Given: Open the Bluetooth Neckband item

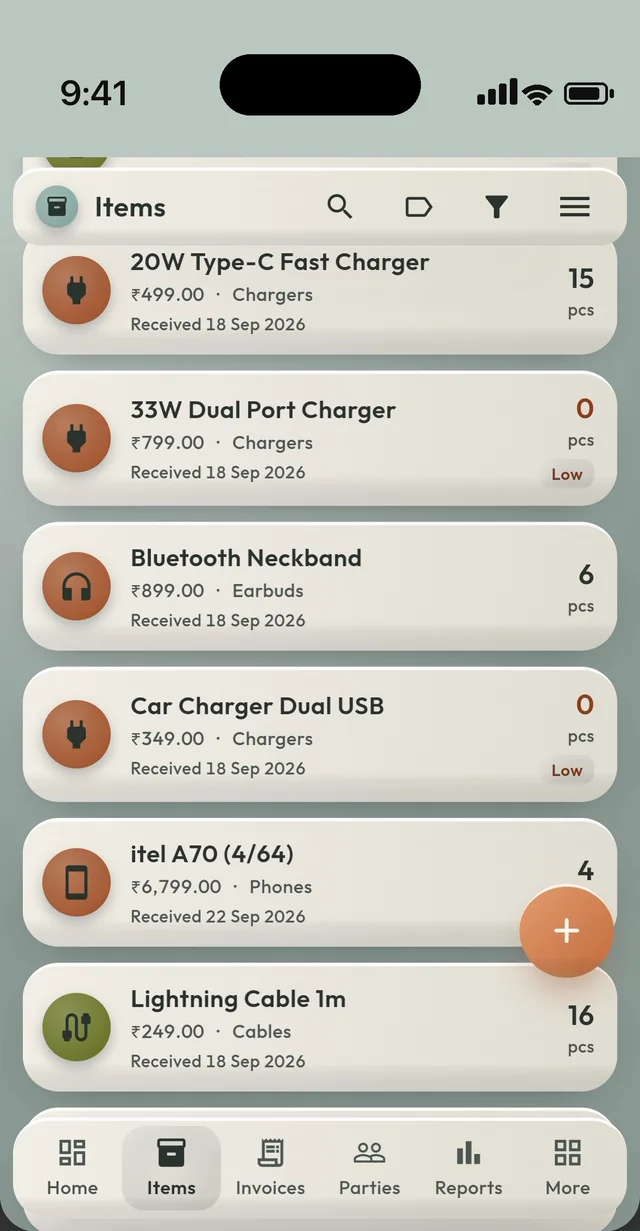Looking at the screenshot, I should coord(320,587).
